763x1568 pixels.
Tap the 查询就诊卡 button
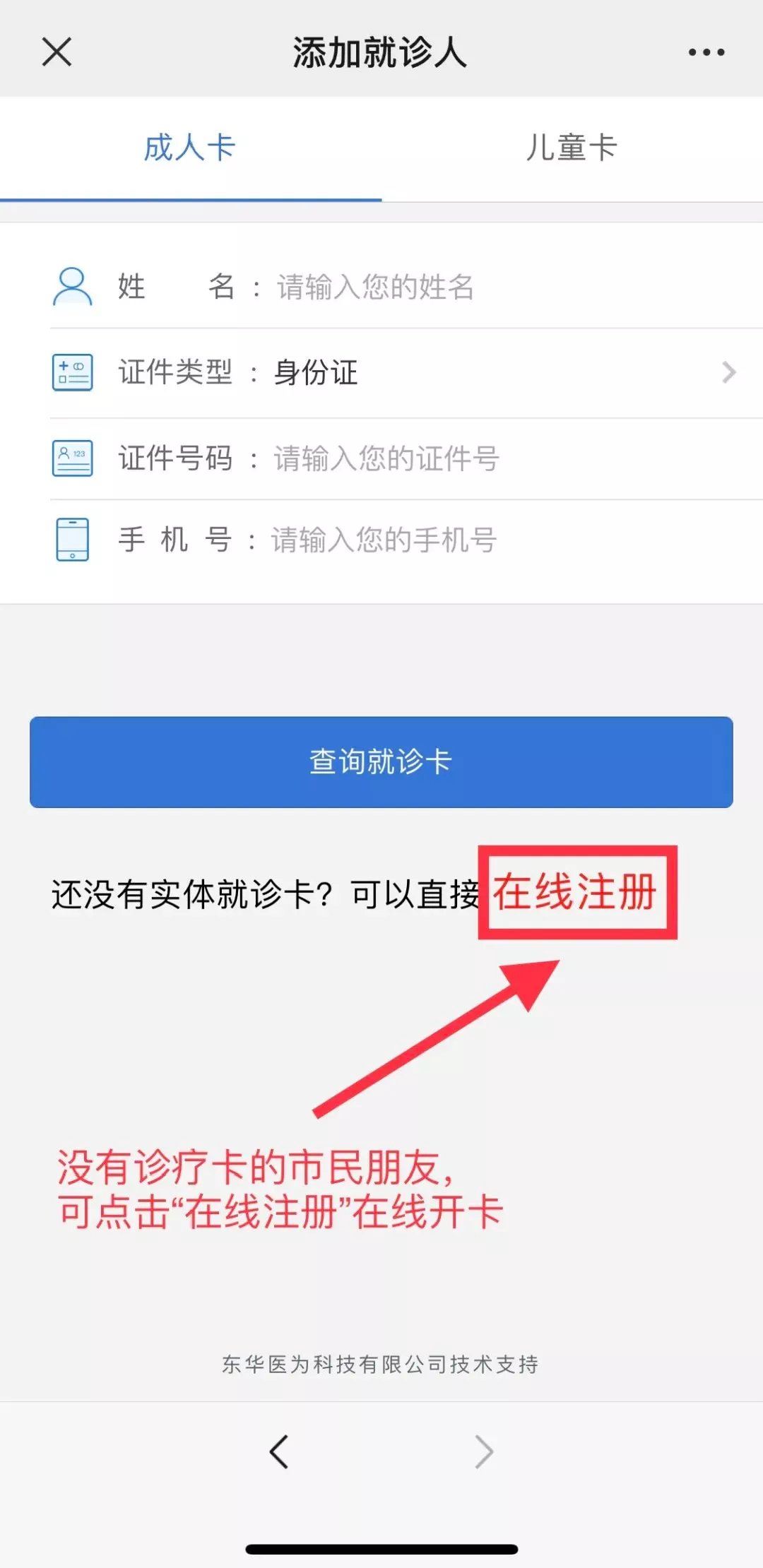pos(381,762)
